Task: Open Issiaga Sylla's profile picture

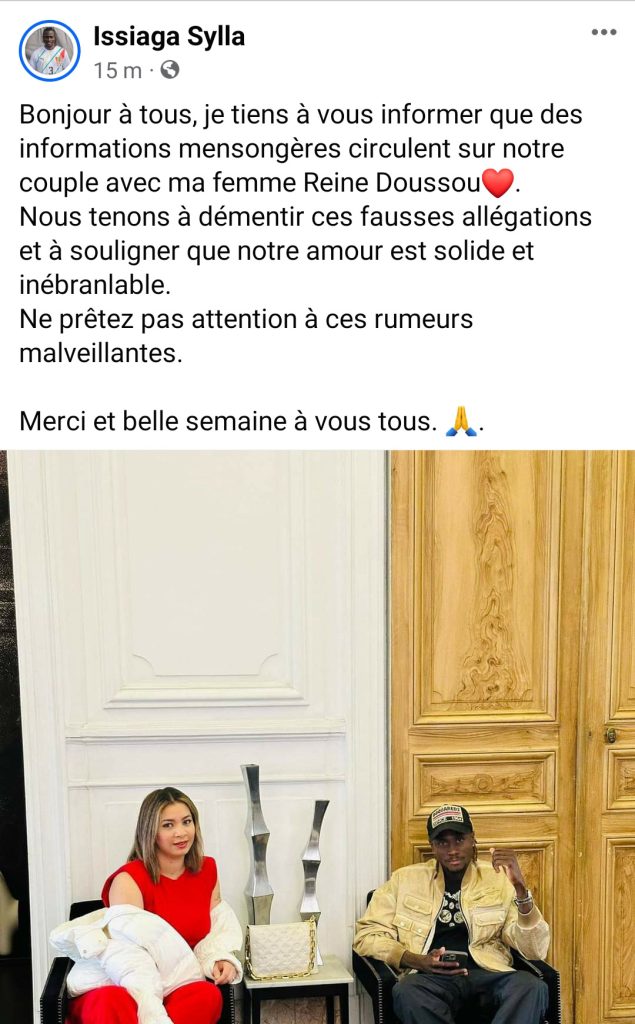Action: point(49,51)
